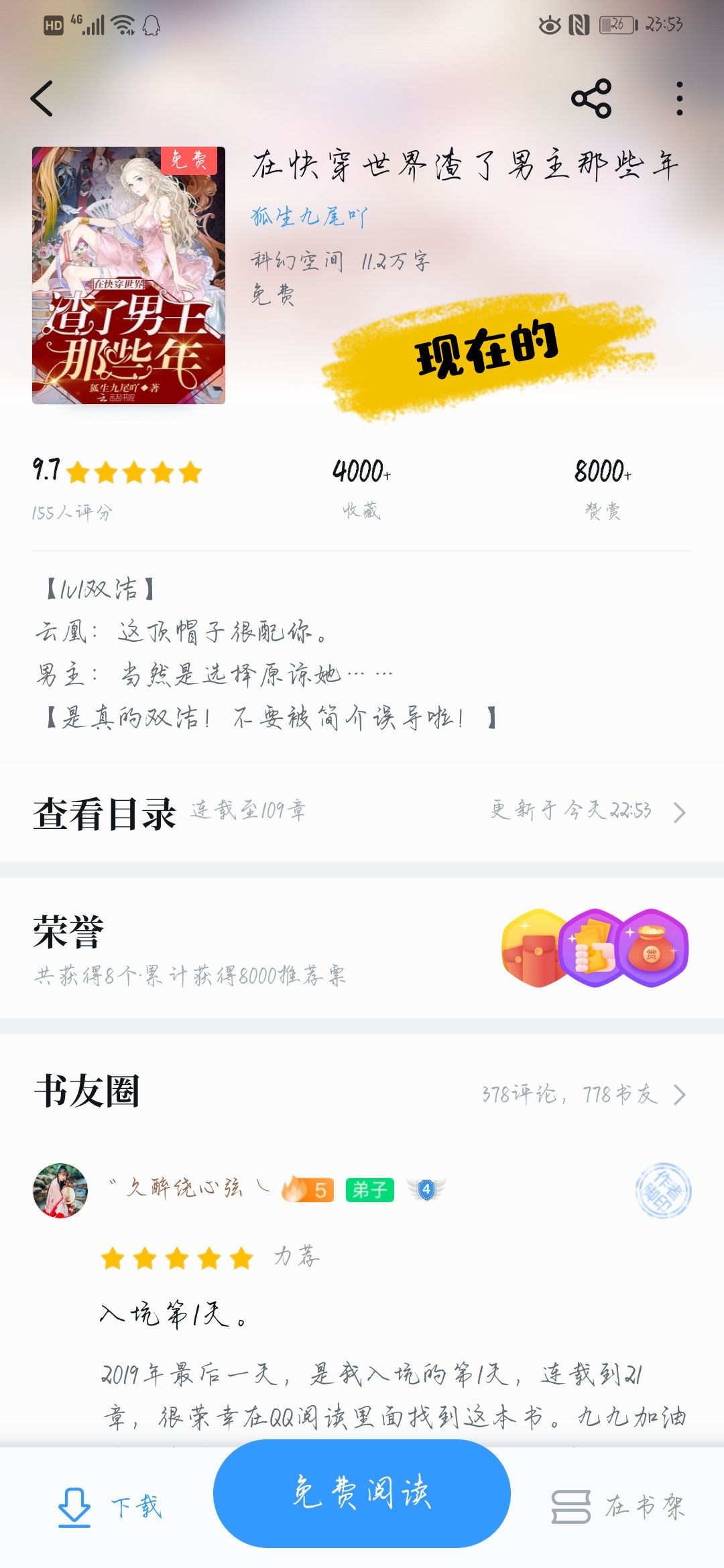Open reviewer 久醉绕心弦's profile picture
This screenshot has width=724, height=1568.
click(x=60, y=1190)
